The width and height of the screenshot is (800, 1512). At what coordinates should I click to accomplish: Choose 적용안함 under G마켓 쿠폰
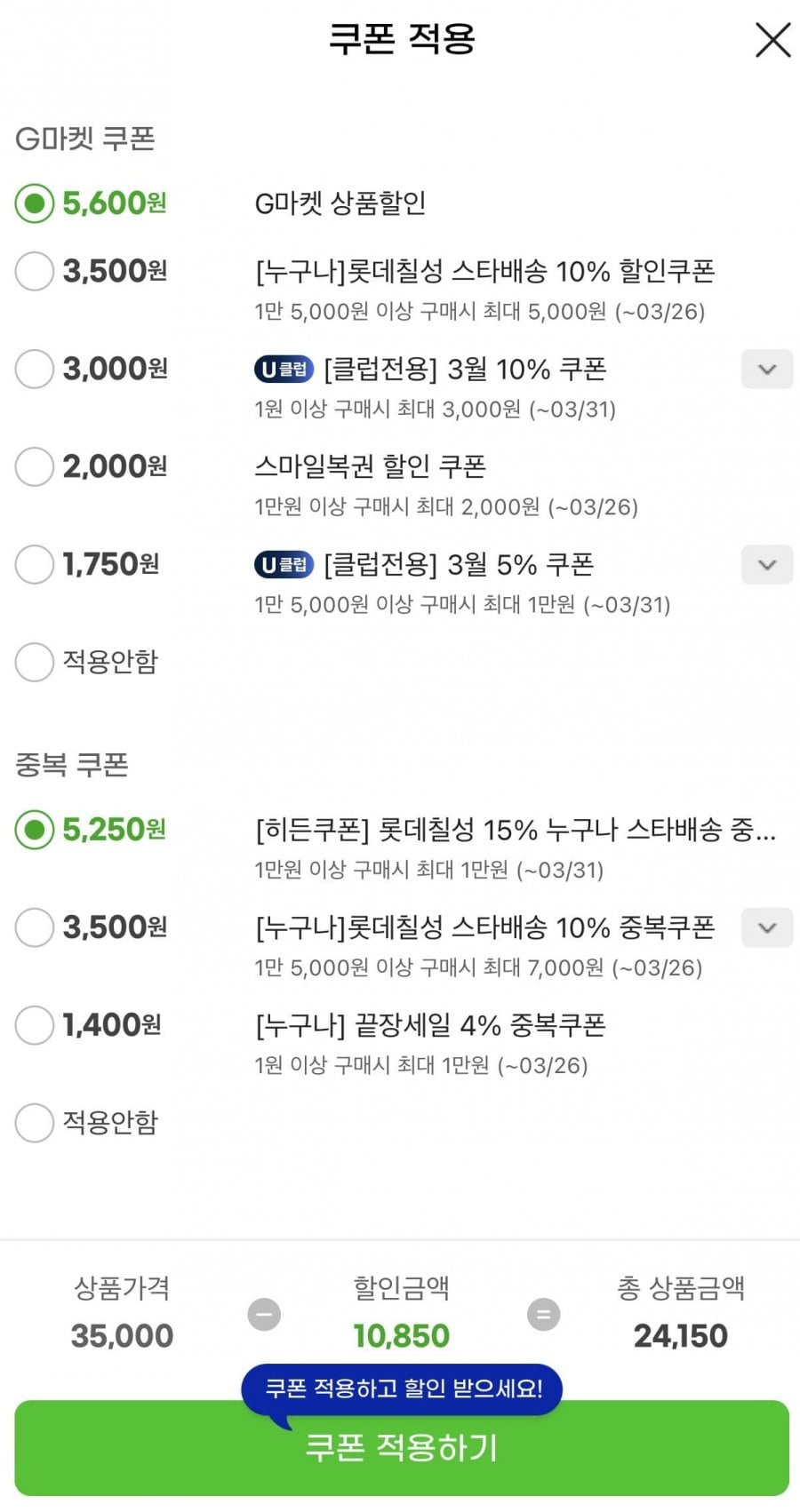pos(35,662)
